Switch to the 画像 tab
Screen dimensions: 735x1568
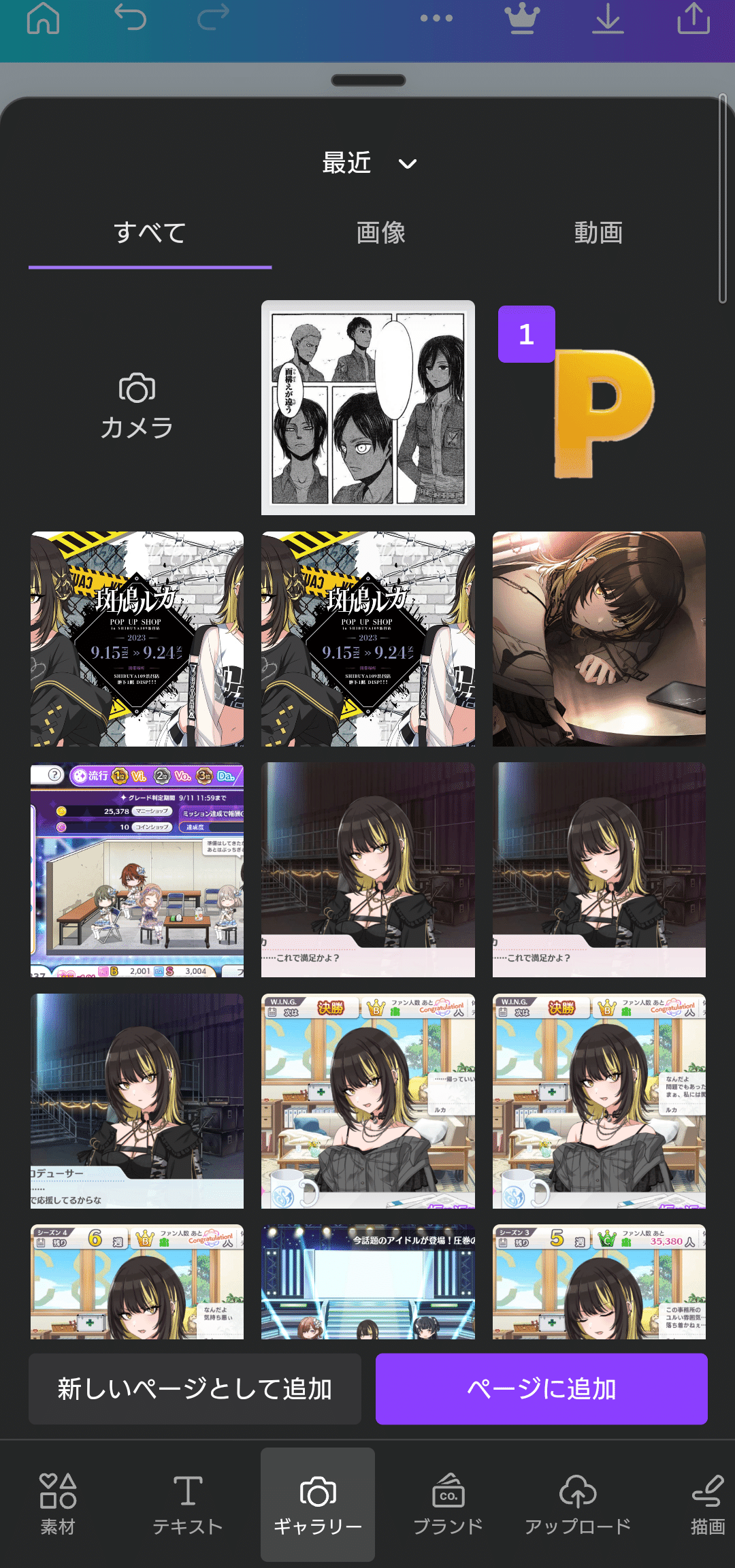tap(380, 233)
